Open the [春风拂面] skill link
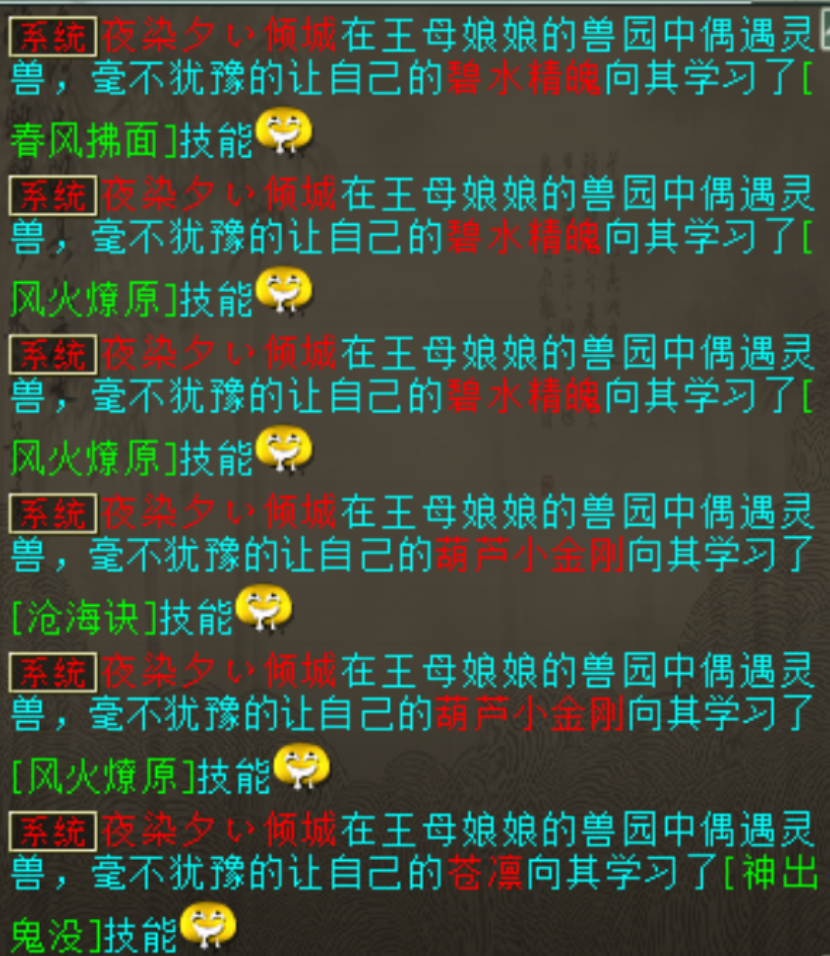This screenshot has height=956, width=830. click(94, 142)
